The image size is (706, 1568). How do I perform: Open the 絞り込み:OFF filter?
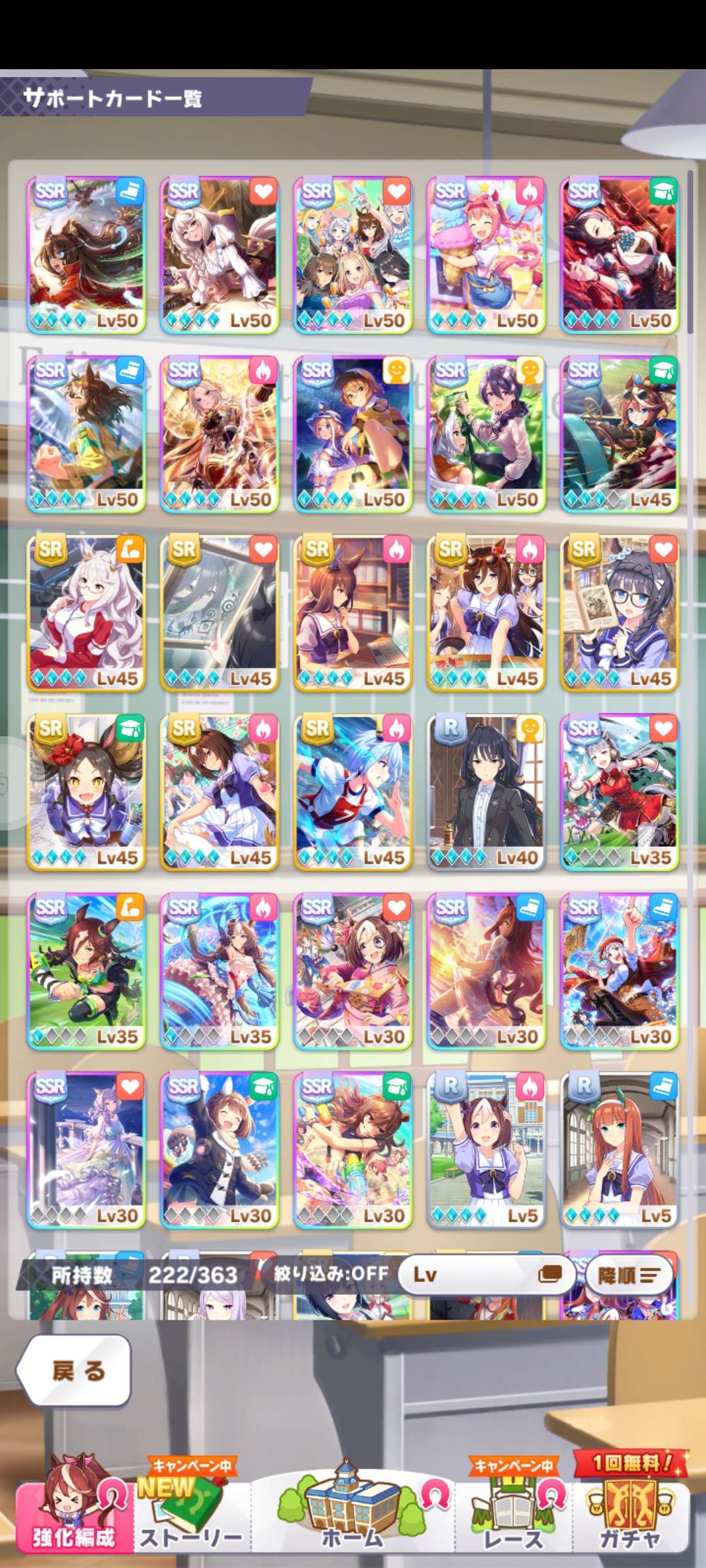[x=330, y=1273]
